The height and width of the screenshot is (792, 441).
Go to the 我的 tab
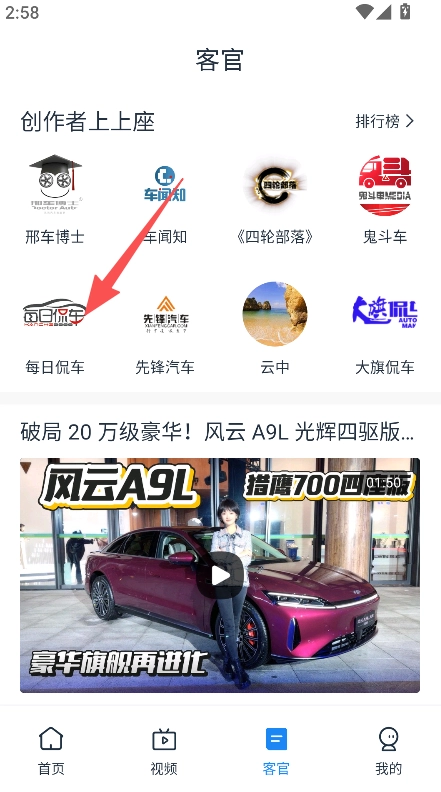click(388, 751)
